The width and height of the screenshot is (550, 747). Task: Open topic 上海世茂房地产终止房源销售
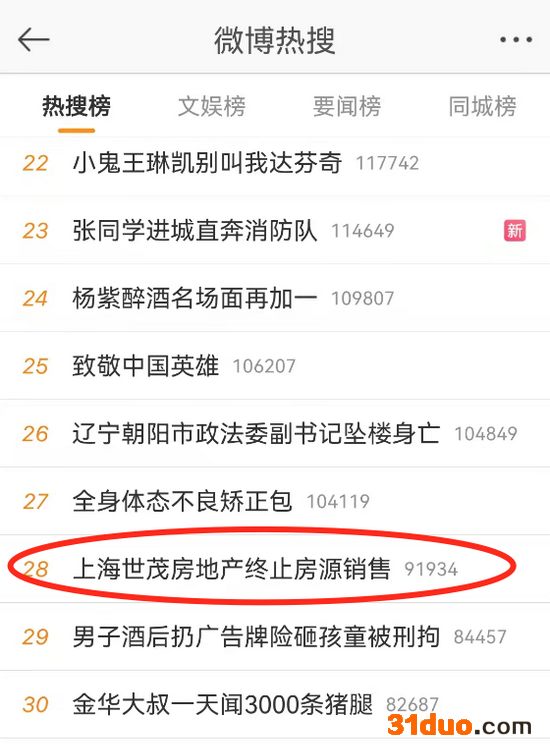tap(275, 569)
